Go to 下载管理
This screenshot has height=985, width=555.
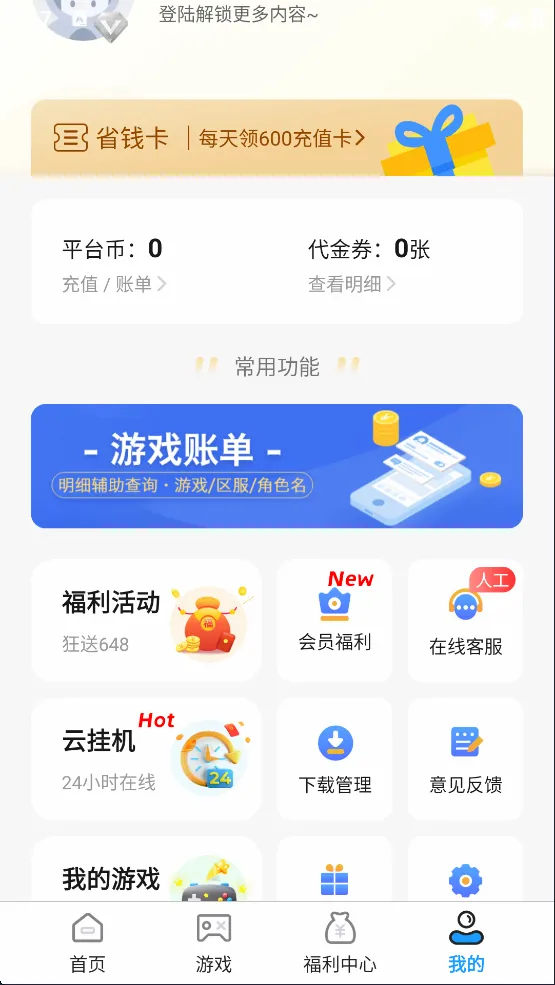[x=334, y=759]
